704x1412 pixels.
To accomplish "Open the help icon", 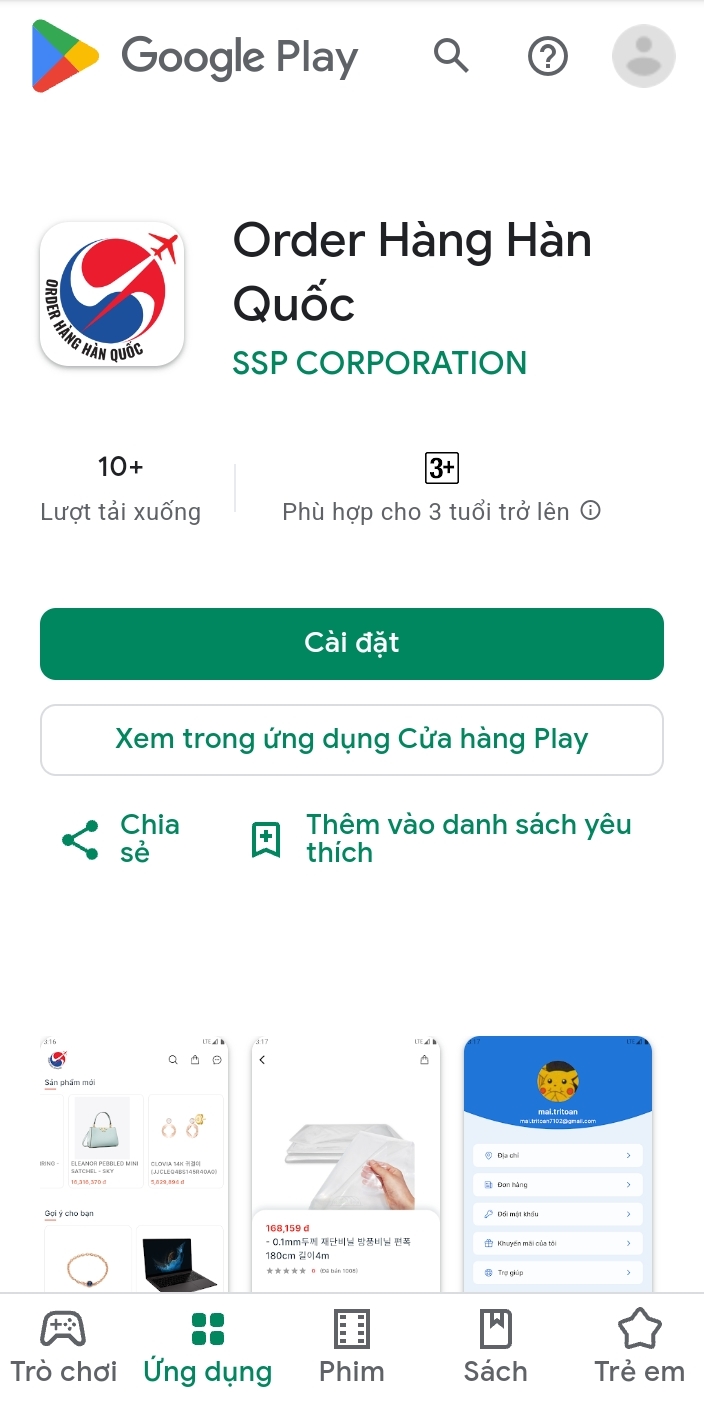I will click(548, 56).
